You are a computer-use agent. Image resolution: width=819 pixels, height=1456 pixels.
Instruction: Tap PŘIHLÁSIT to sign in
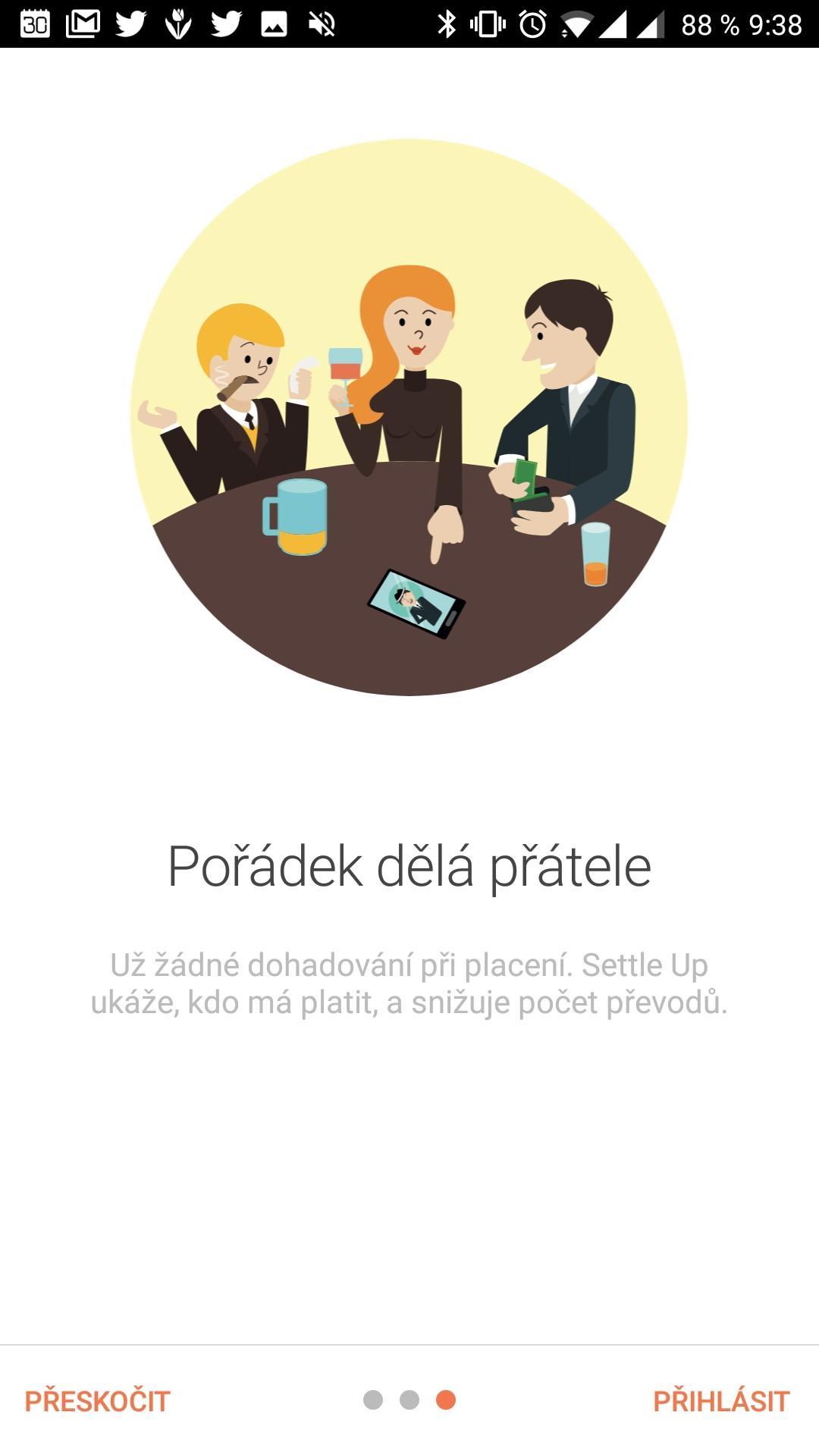click(721, 1401)
